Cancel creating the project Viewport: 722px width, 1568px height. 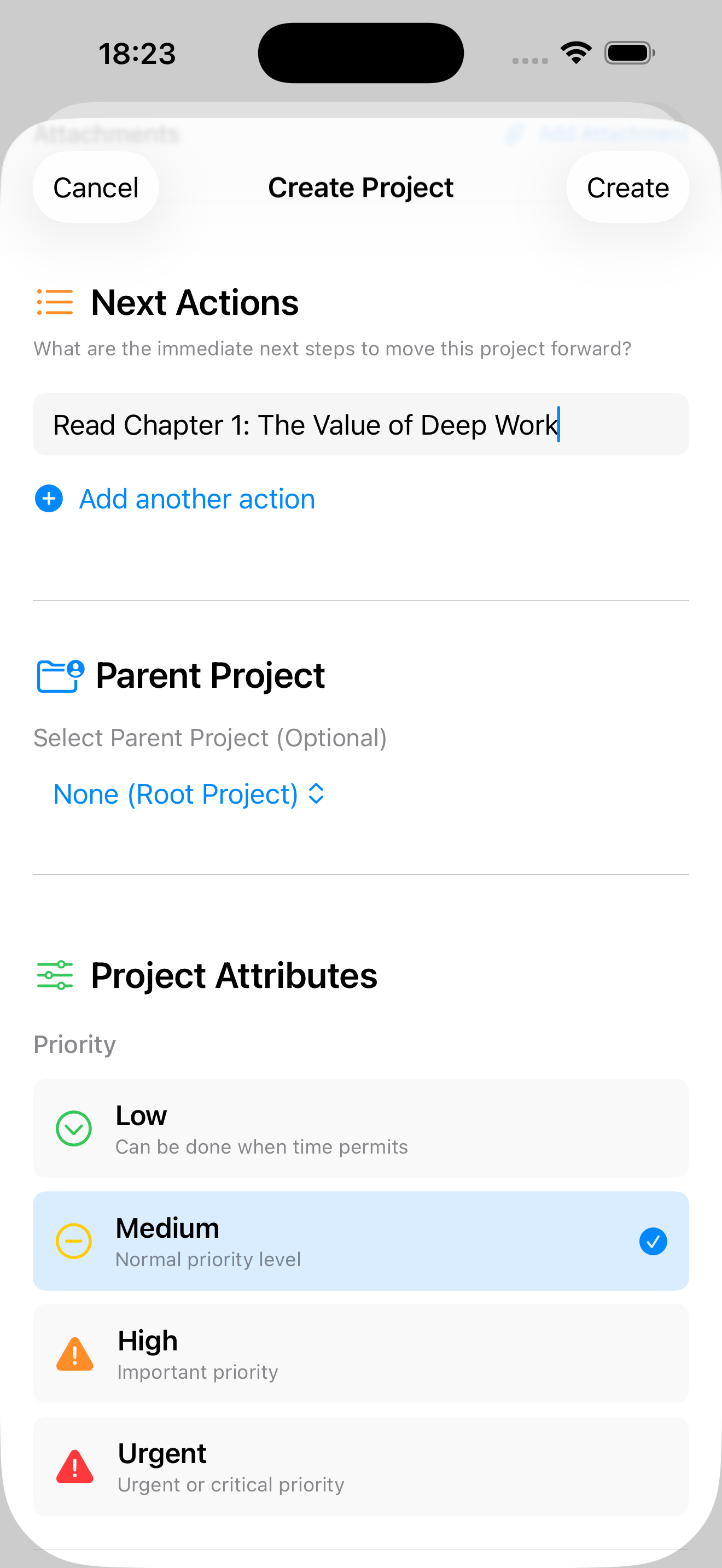95,187
